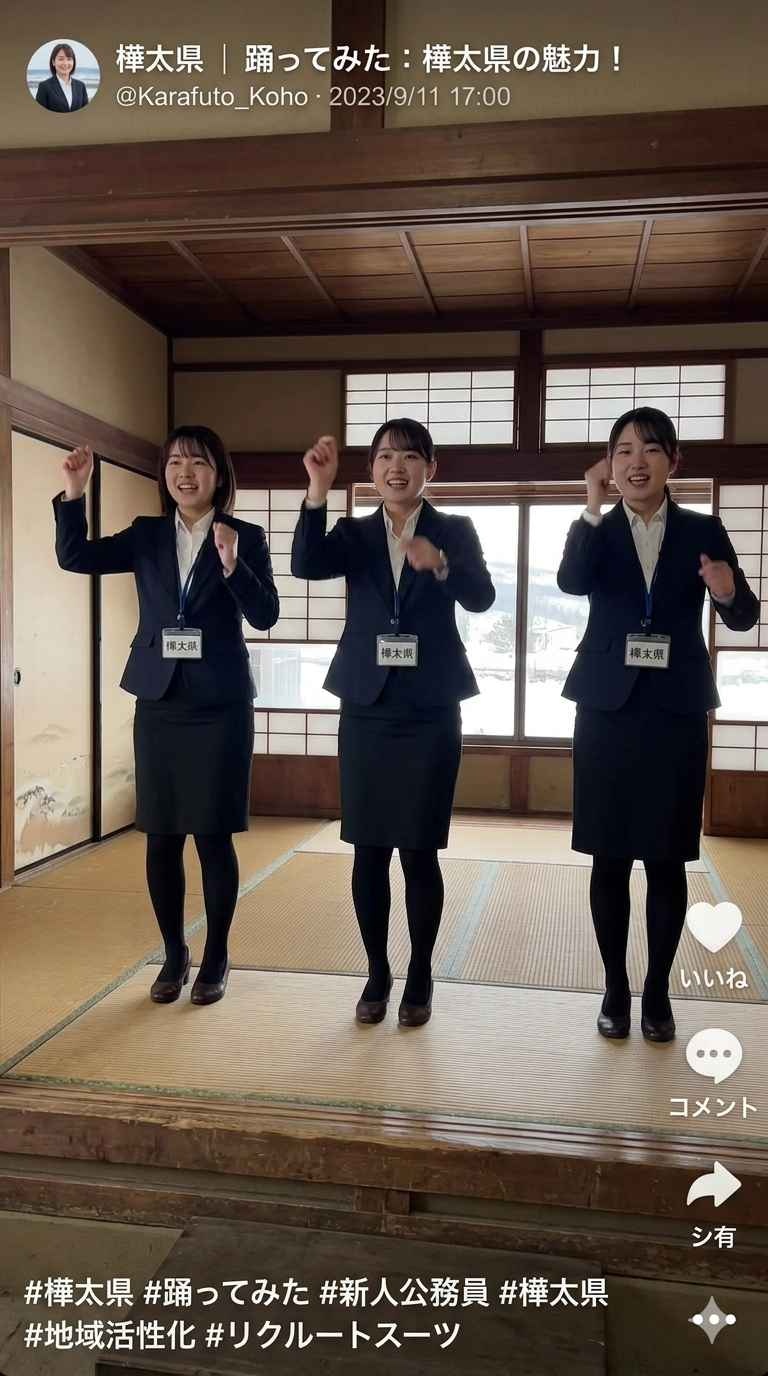Like this dance video
The height and width of the screenshot is (1376, 768).
click(x=714, y=927)
